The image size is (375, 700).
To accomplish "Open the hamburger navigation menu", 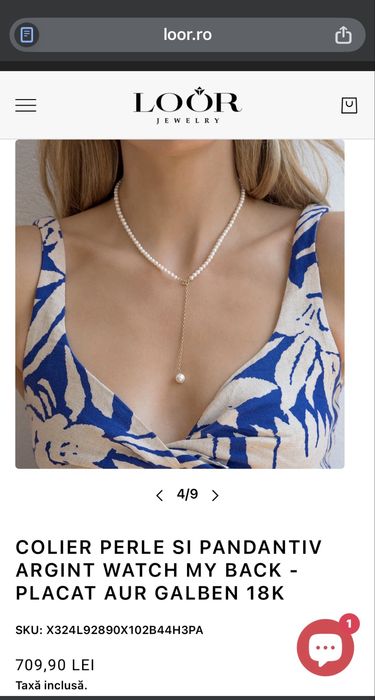I will (26, 105).
